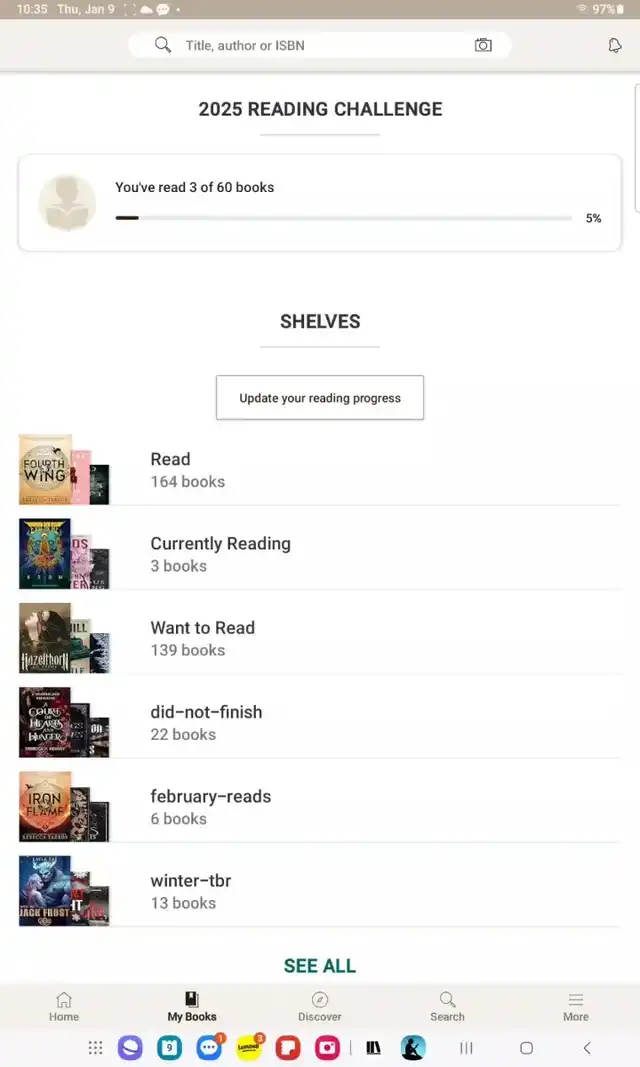The image size is (640, 1067).
Task: Switch to the Home tab
Action: [64, 1006]
